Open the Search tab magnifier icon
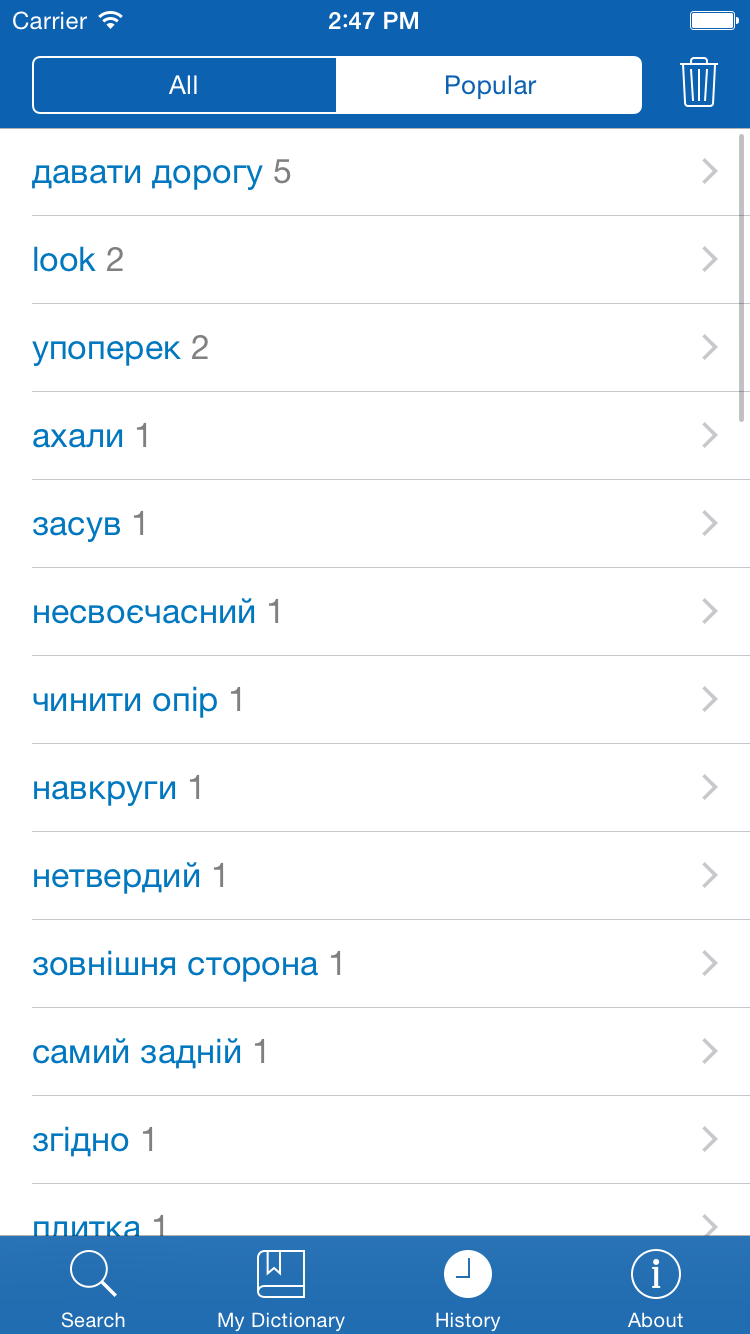The height and width of the screenshot is (1334, 750). [93, 1273]
